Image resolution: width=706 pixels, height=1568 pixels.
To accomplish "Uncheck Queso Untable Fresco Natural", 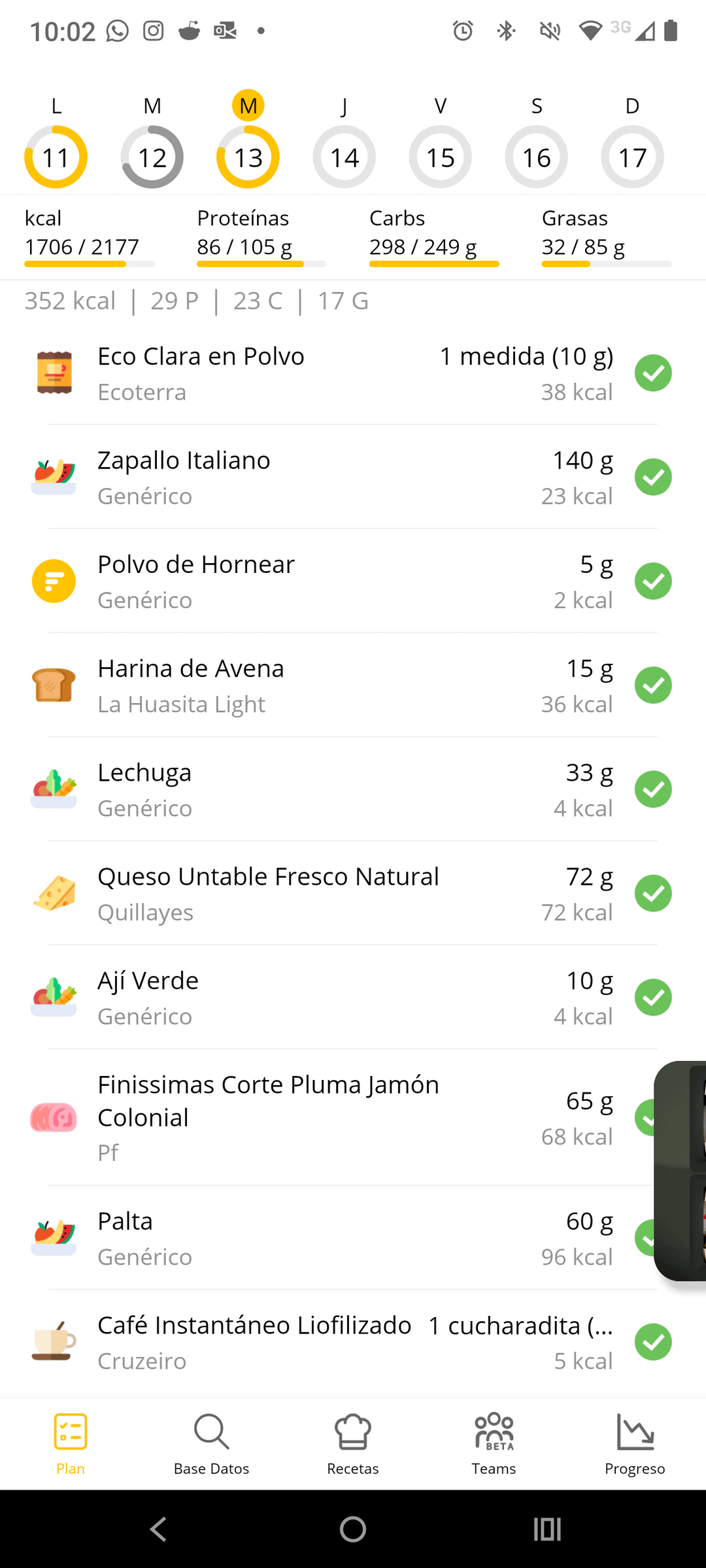I will 653,893.
